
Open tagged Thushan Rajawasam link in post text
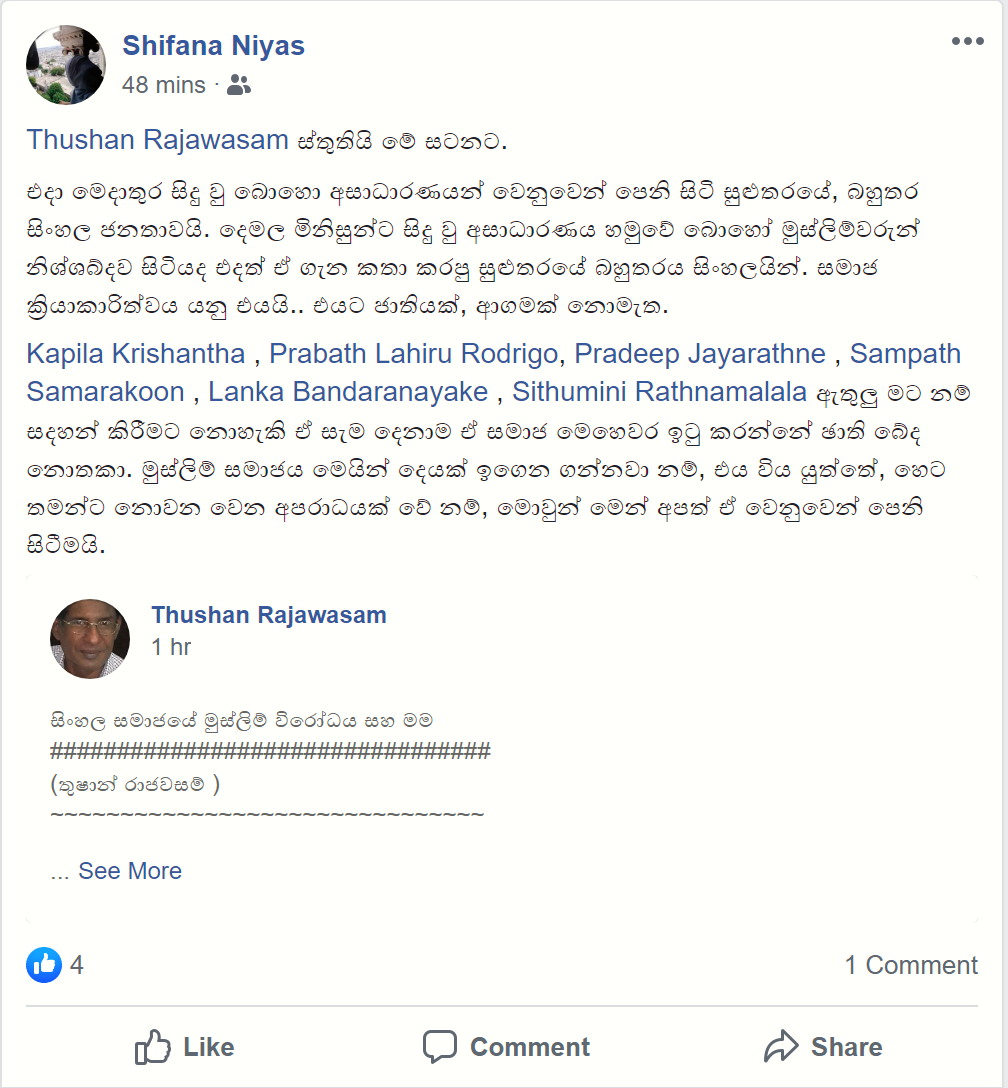point(157,140)
